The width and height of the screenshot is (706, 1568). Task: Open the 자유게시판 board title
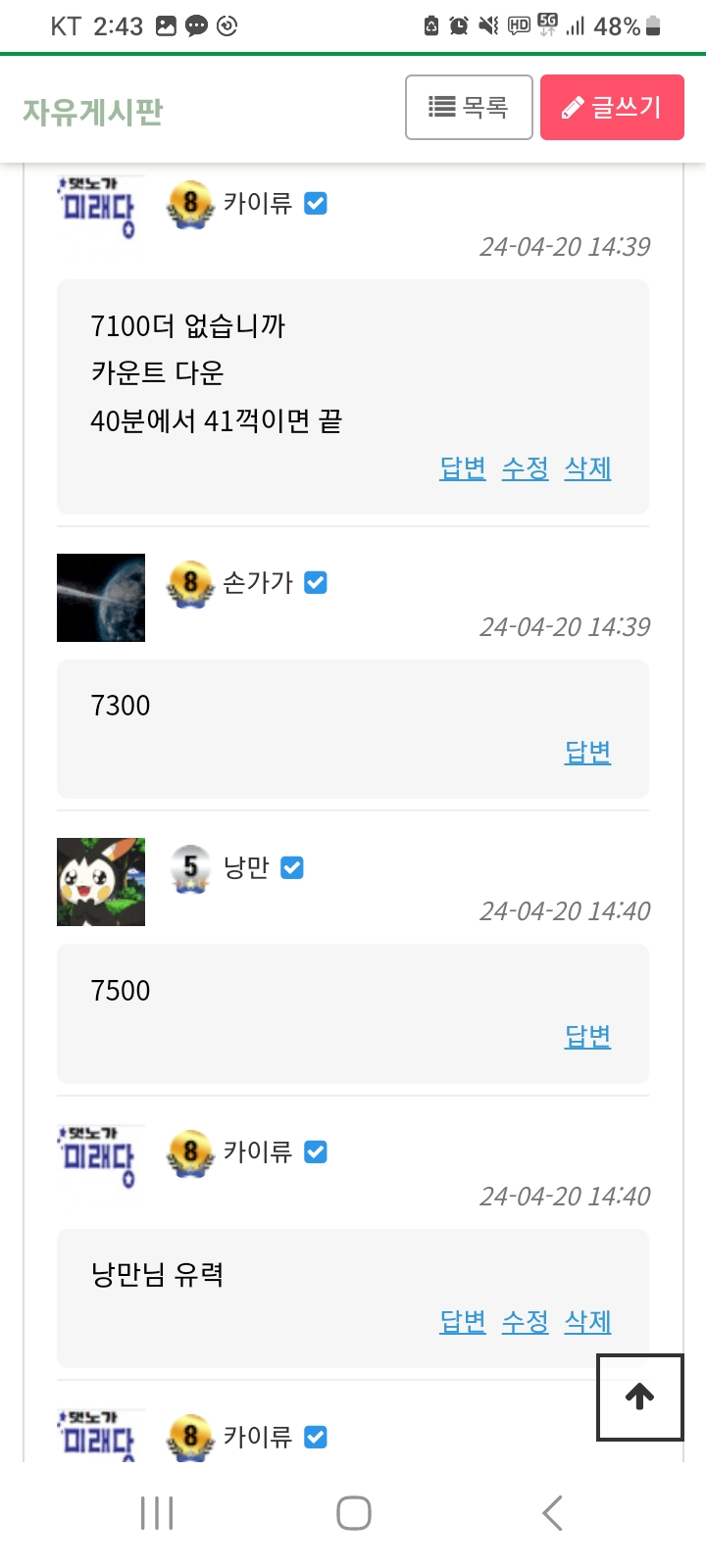pos(93,112)
